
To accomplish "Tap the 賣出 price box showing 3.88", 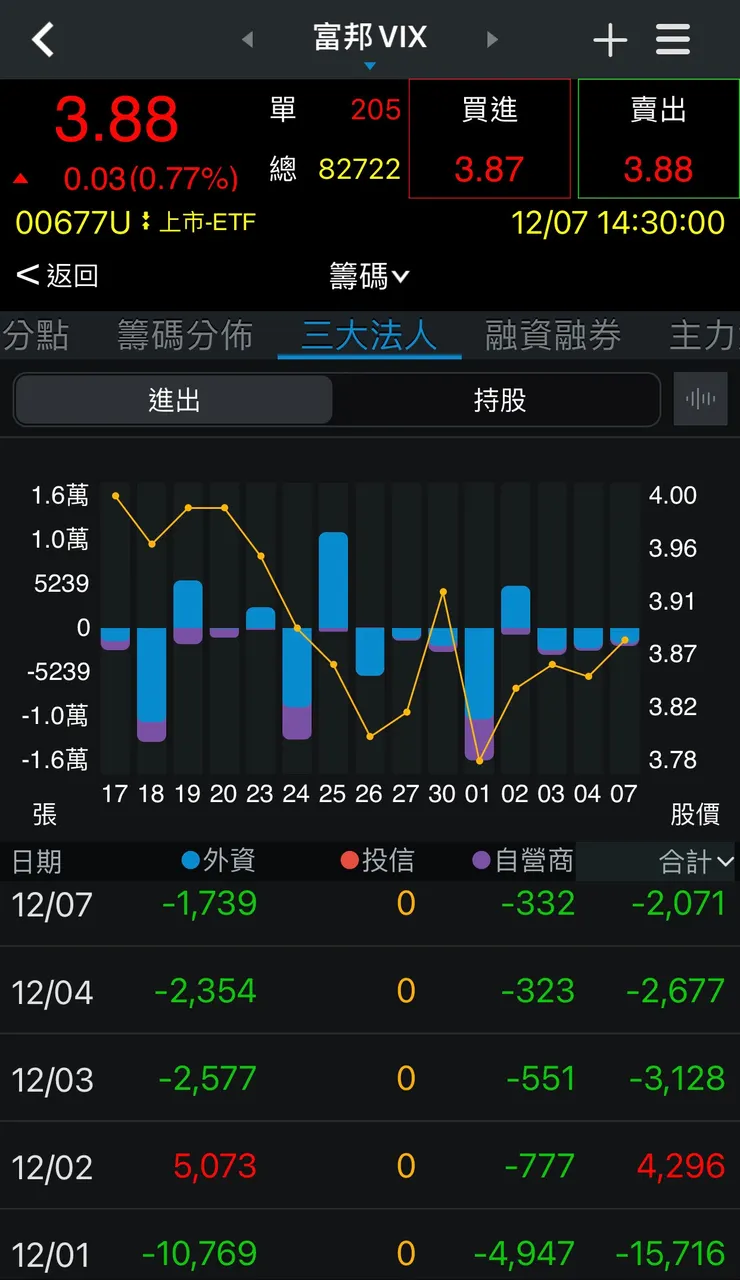I will pos(657,139).
